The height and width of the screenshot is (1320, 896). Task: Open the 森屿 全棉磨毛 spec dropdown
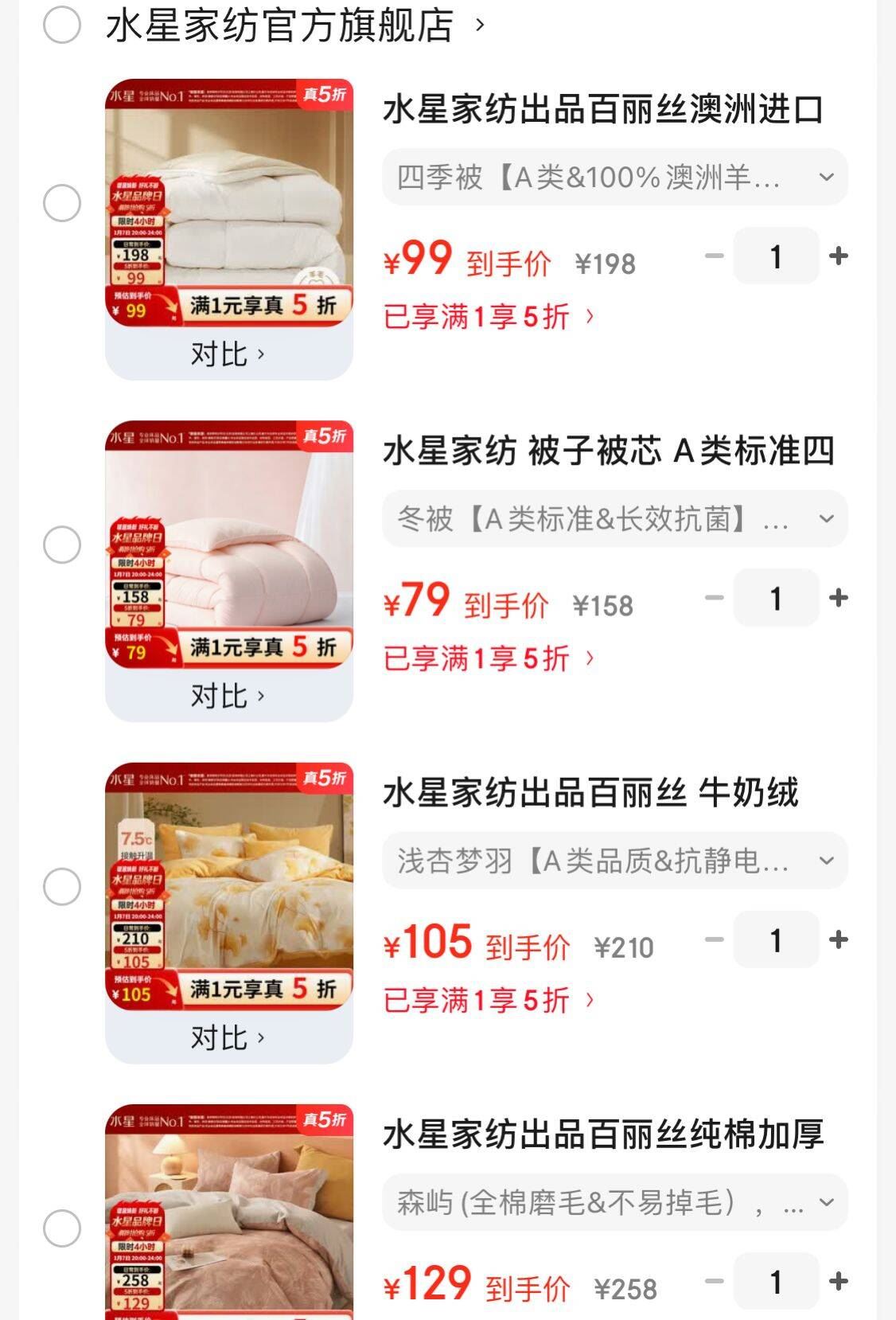click(x=614, y=1202)
